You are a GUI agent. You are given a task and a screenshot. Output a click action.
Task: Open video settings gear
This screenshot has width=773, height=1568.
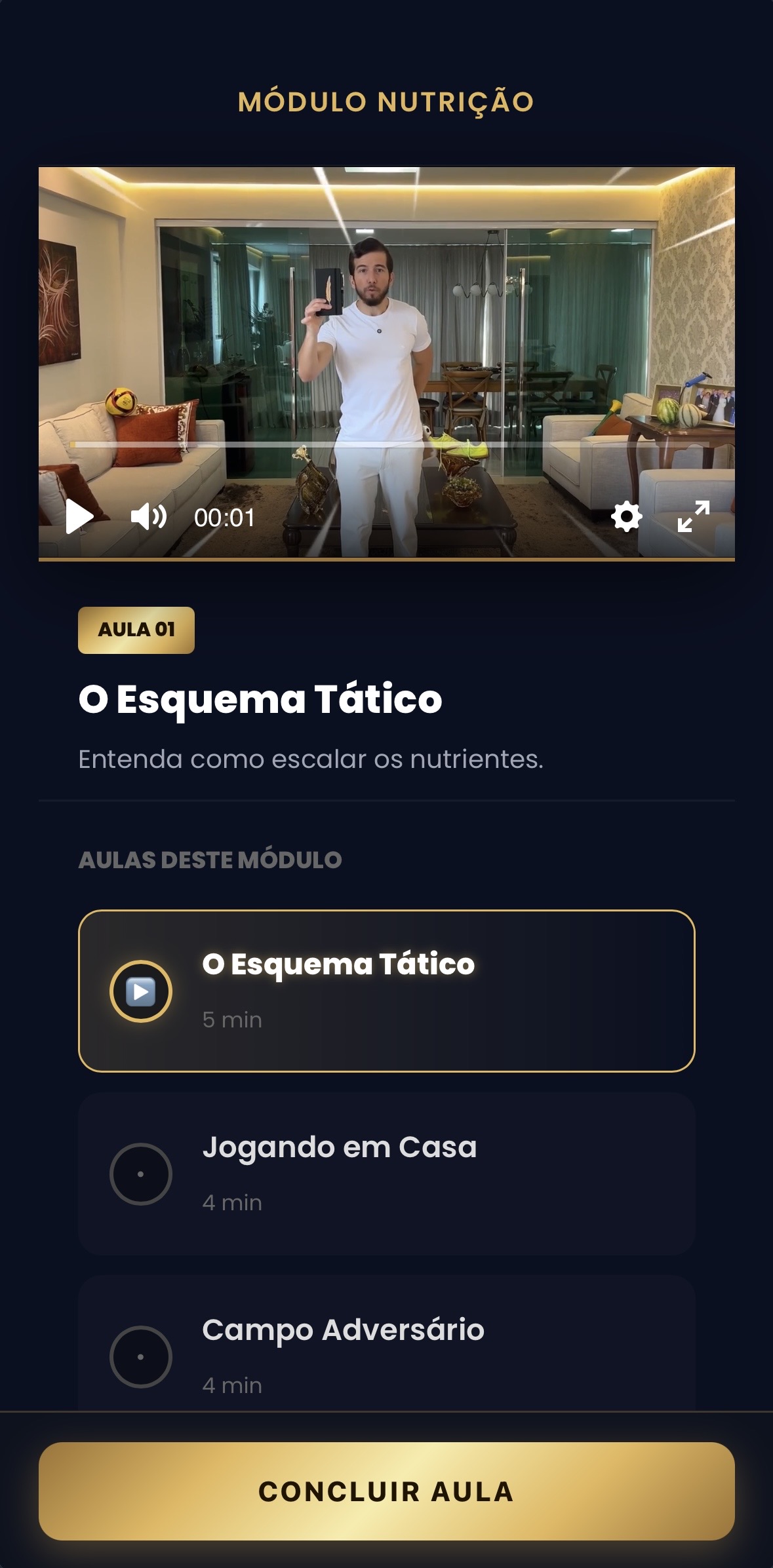point(626,517)
